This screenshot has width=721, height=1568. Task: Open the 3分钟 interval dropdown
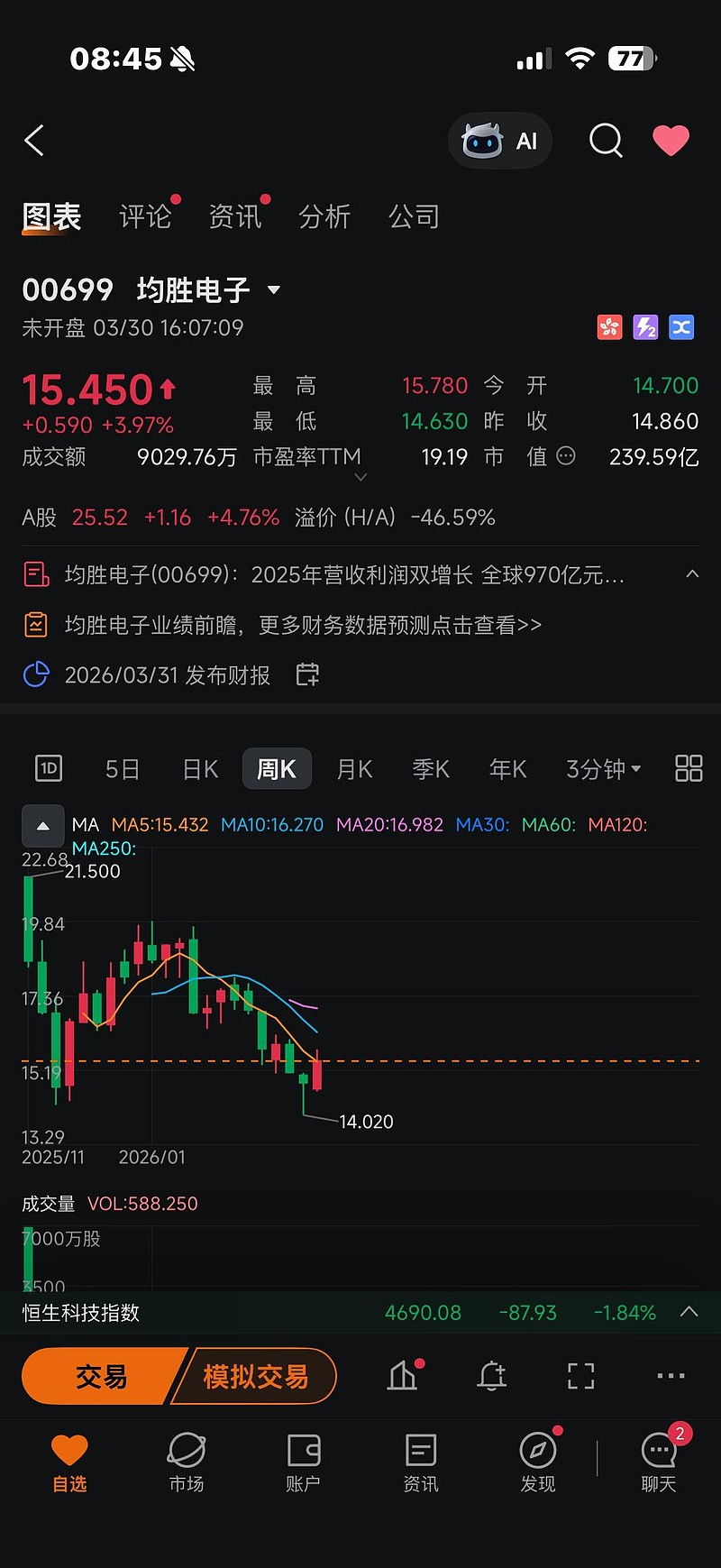(x=602, y=768)
